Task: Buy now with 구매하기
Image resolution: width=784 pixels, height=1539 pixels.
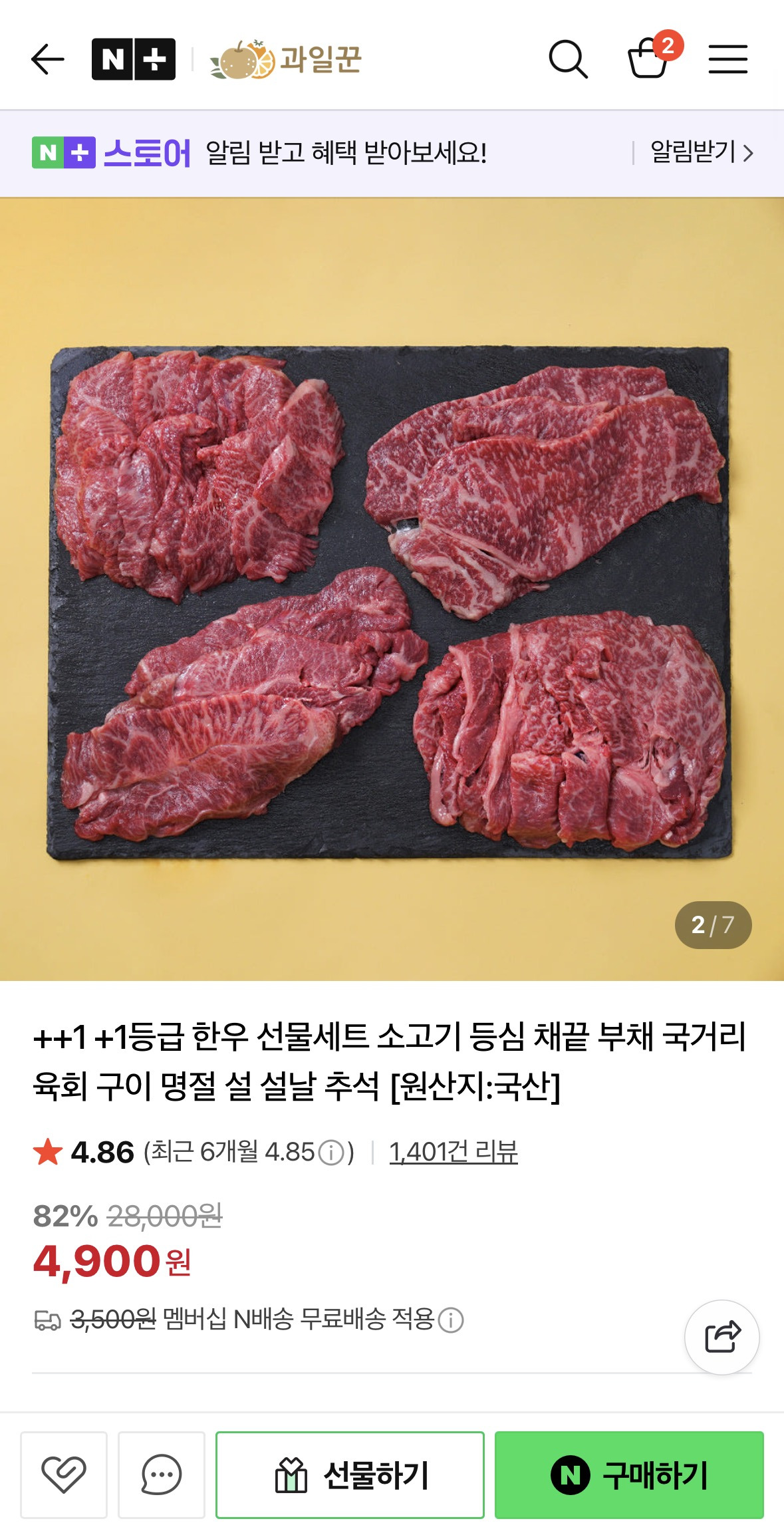Action: (x=629, y=1474)
